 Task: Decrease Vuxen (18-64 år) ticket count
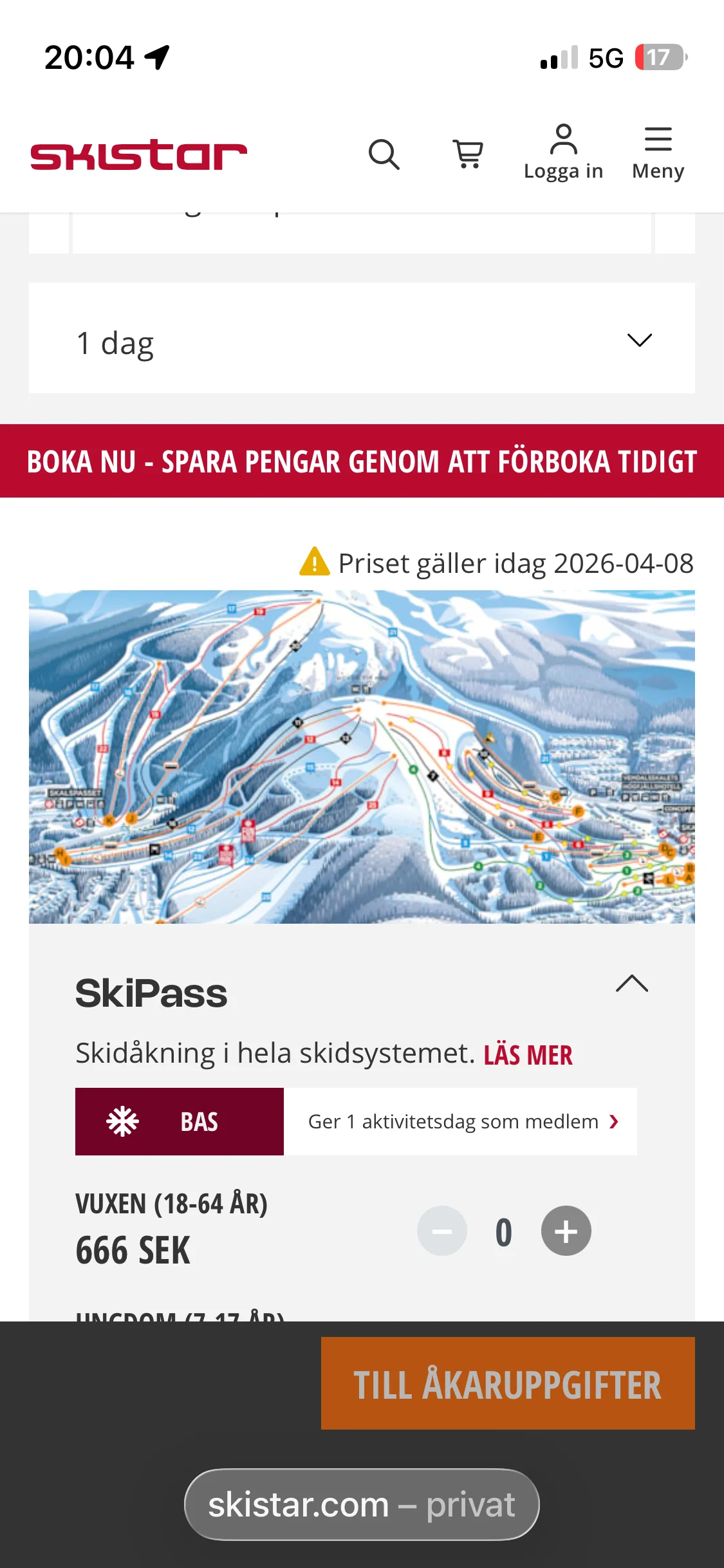click(442, 1231)
